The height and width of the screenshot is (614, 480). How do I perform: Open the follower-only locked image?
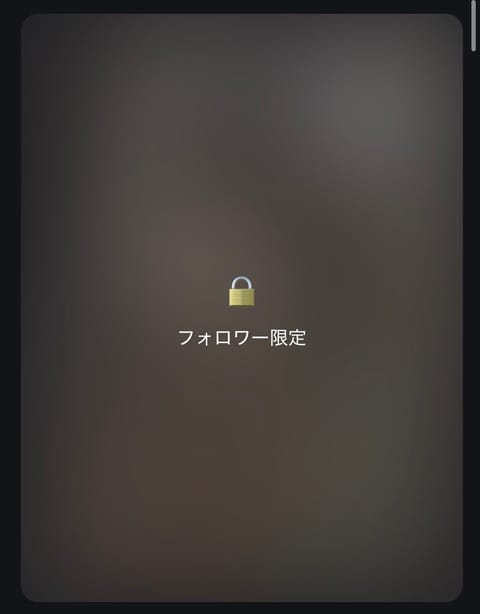(242, 308)
